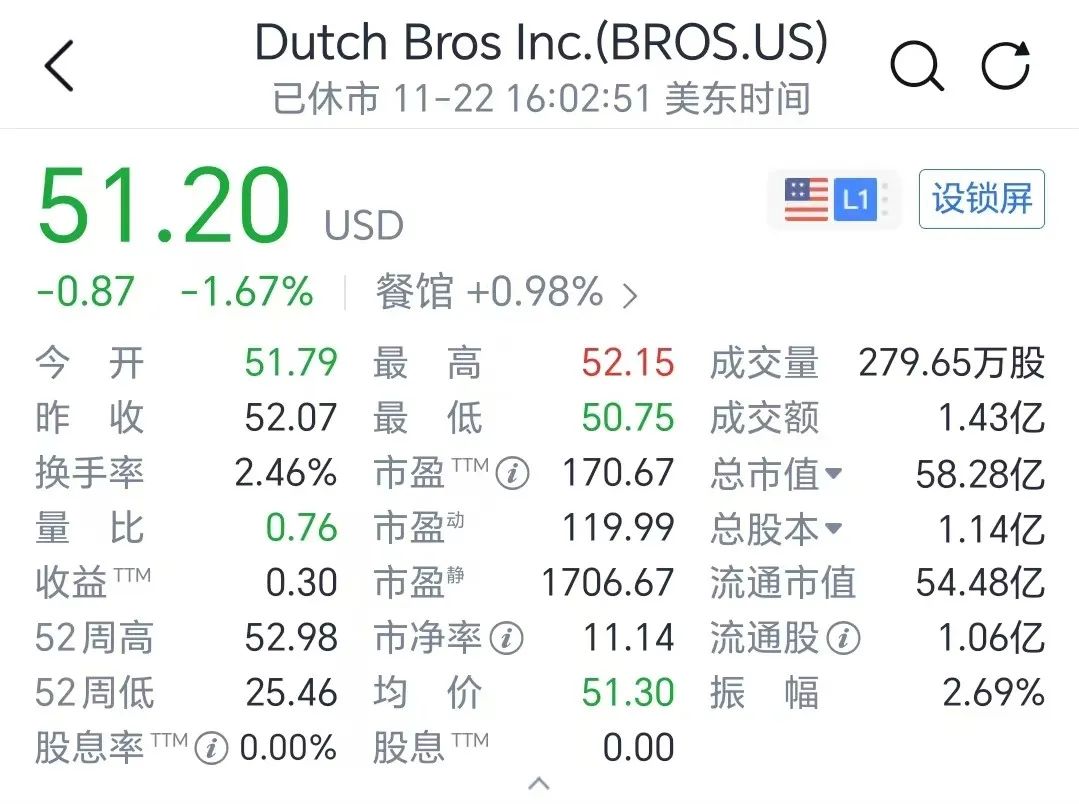Tap the US flag L1 quote level badge

tap(833, 200)
